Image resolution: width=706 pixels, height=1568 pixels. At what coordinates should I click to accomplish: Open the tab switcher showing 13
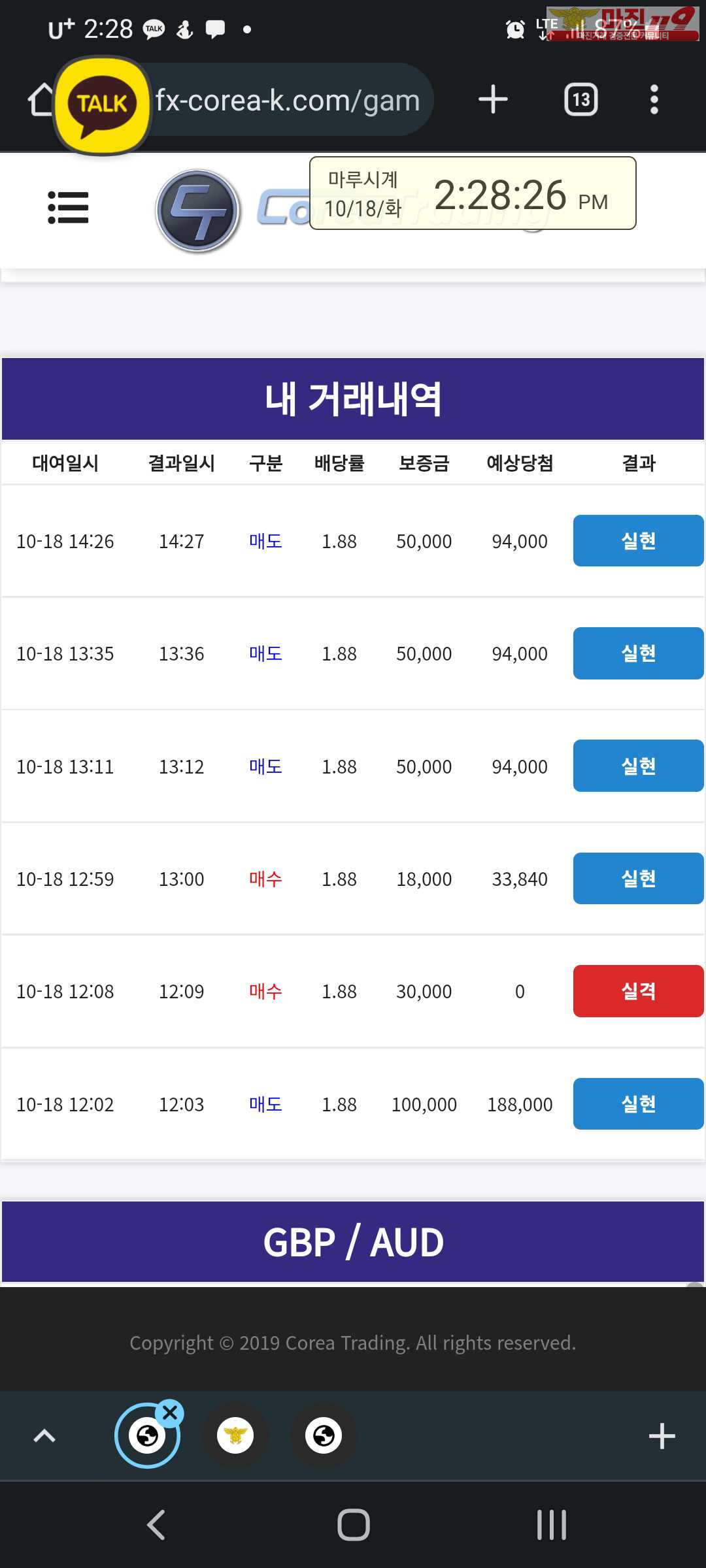pos(580,99)
